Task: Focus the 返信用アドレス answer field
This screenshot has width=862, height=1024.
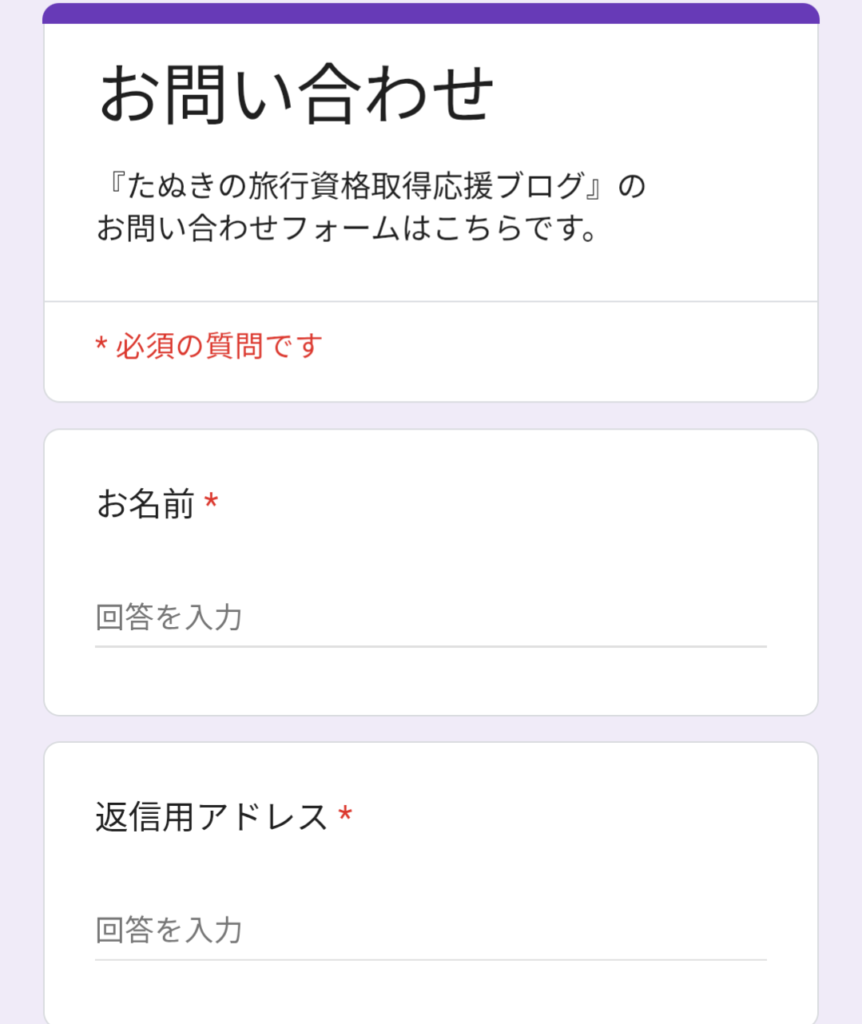Action: pyautogui.click(x=430, y=931)
